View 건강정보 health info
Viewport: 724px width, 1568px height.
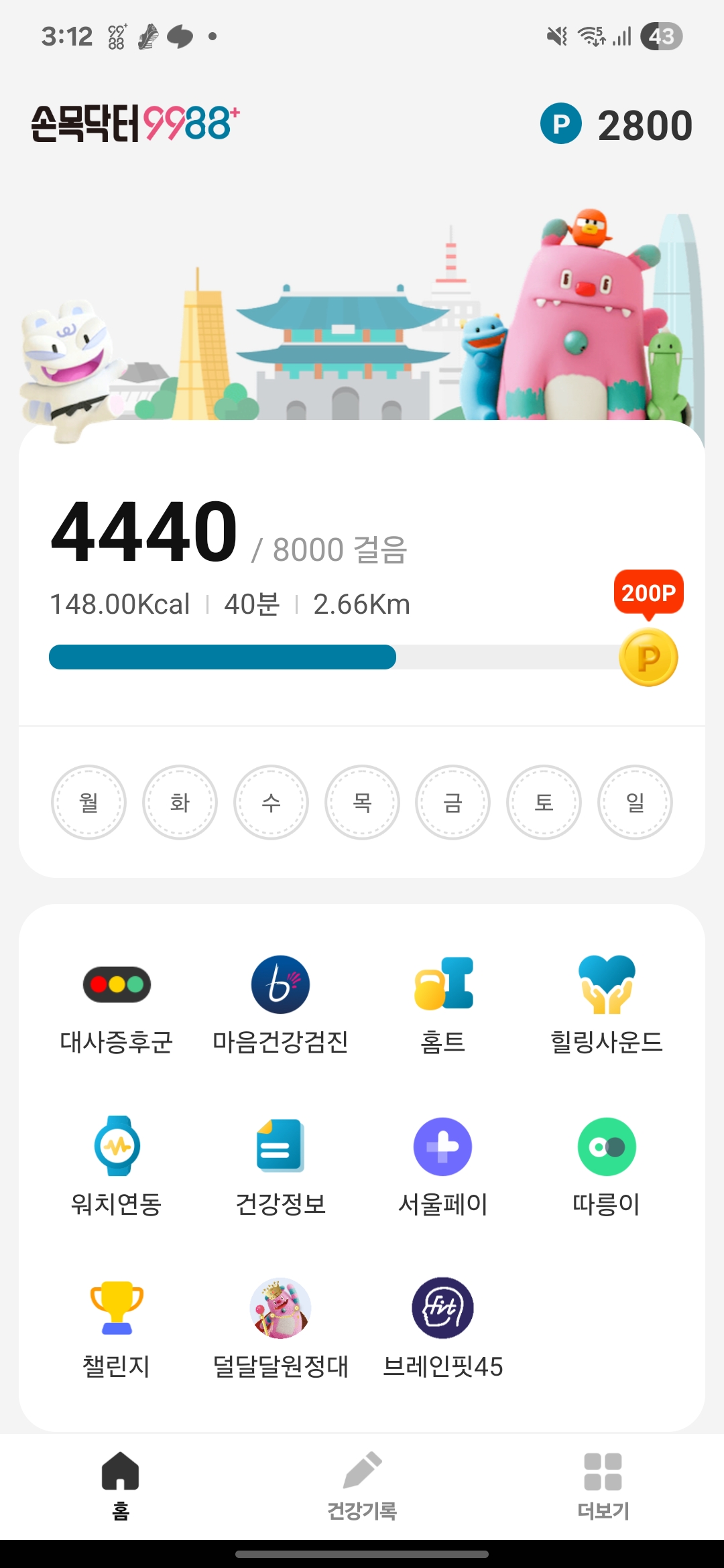[x=280, y=1167]
